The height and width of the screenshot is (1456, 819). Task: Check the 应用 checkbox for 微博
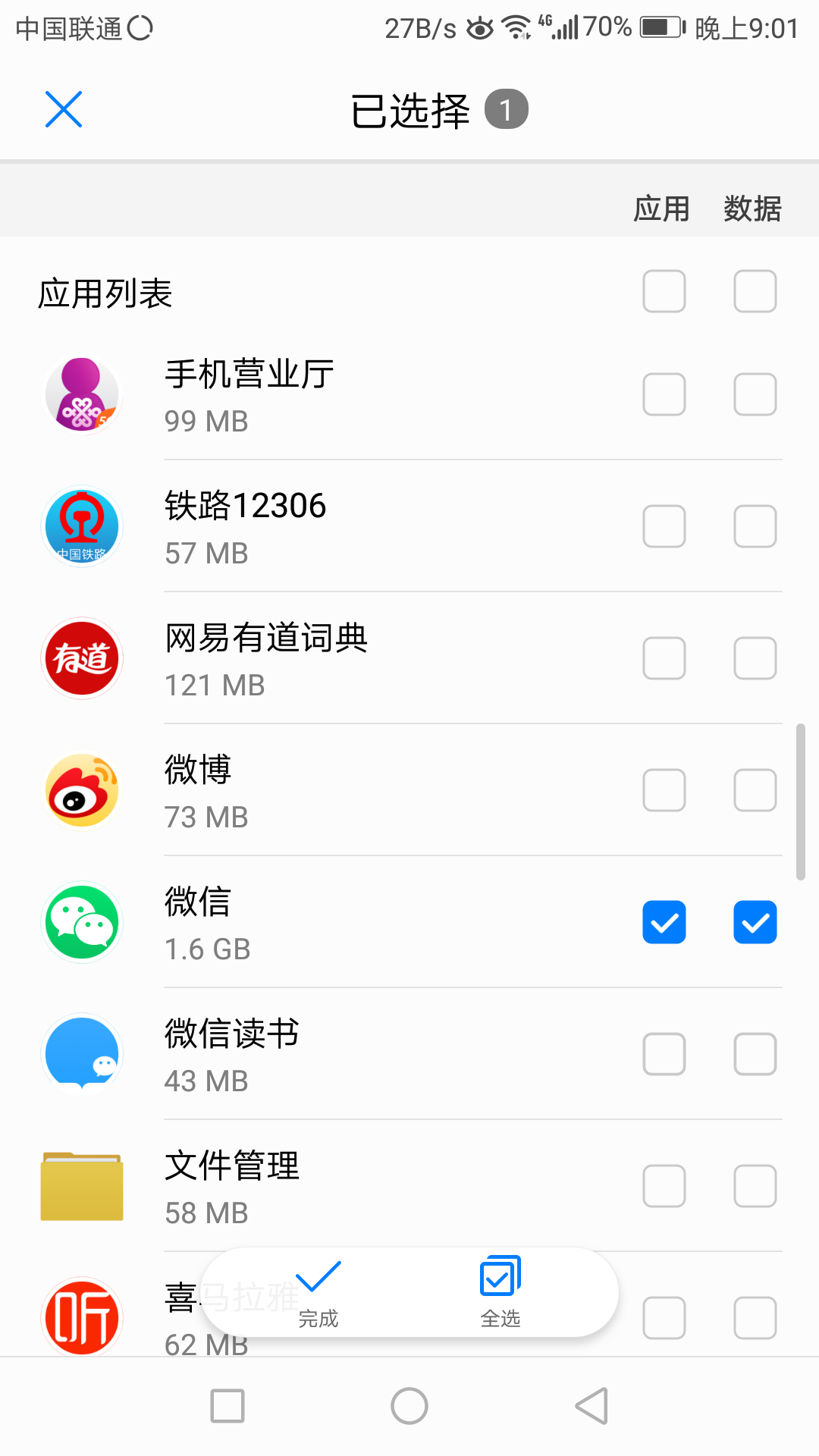click(x=664, y=789)
